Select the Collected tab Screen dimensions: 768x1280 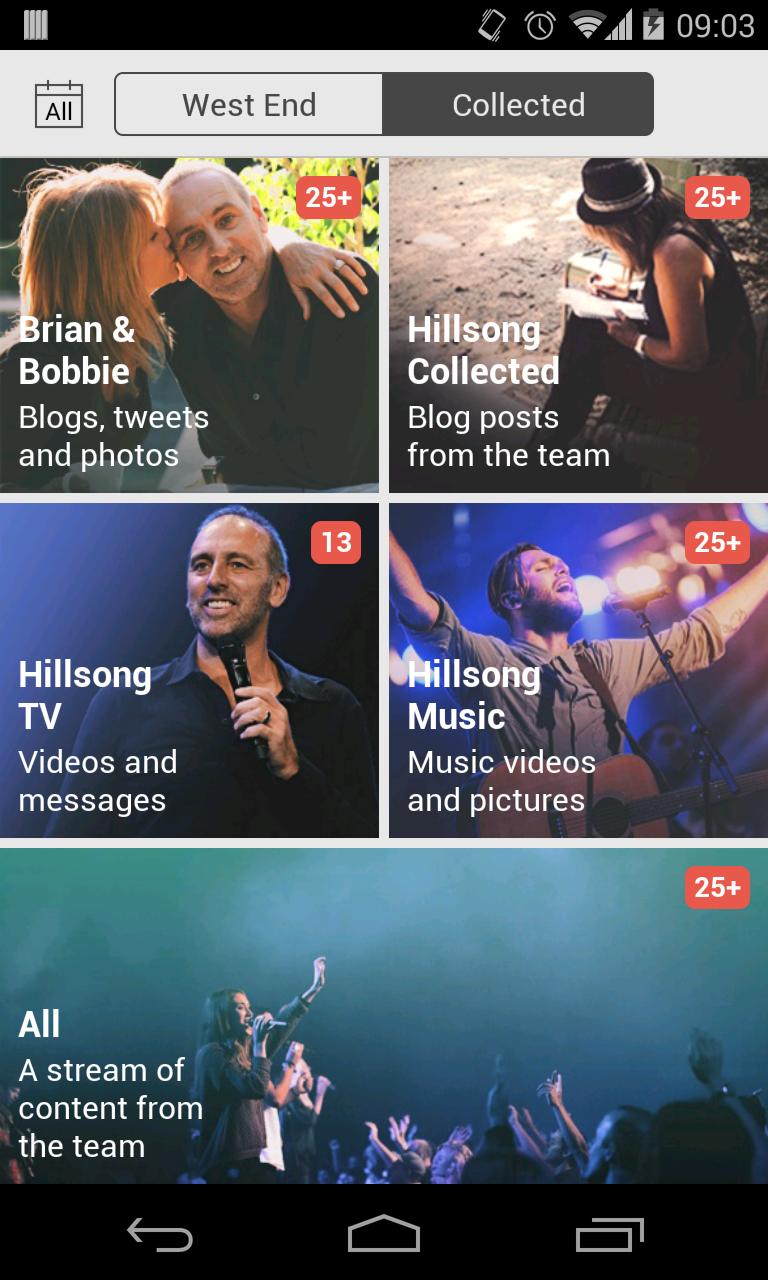point(518,103)
